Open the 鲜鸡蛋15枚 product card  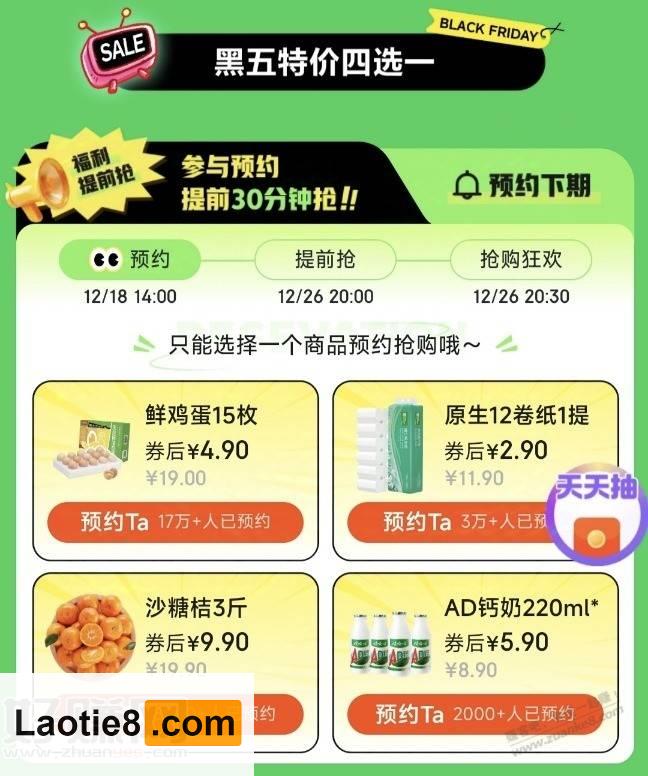pyautogui.click(x=175, y=440)
